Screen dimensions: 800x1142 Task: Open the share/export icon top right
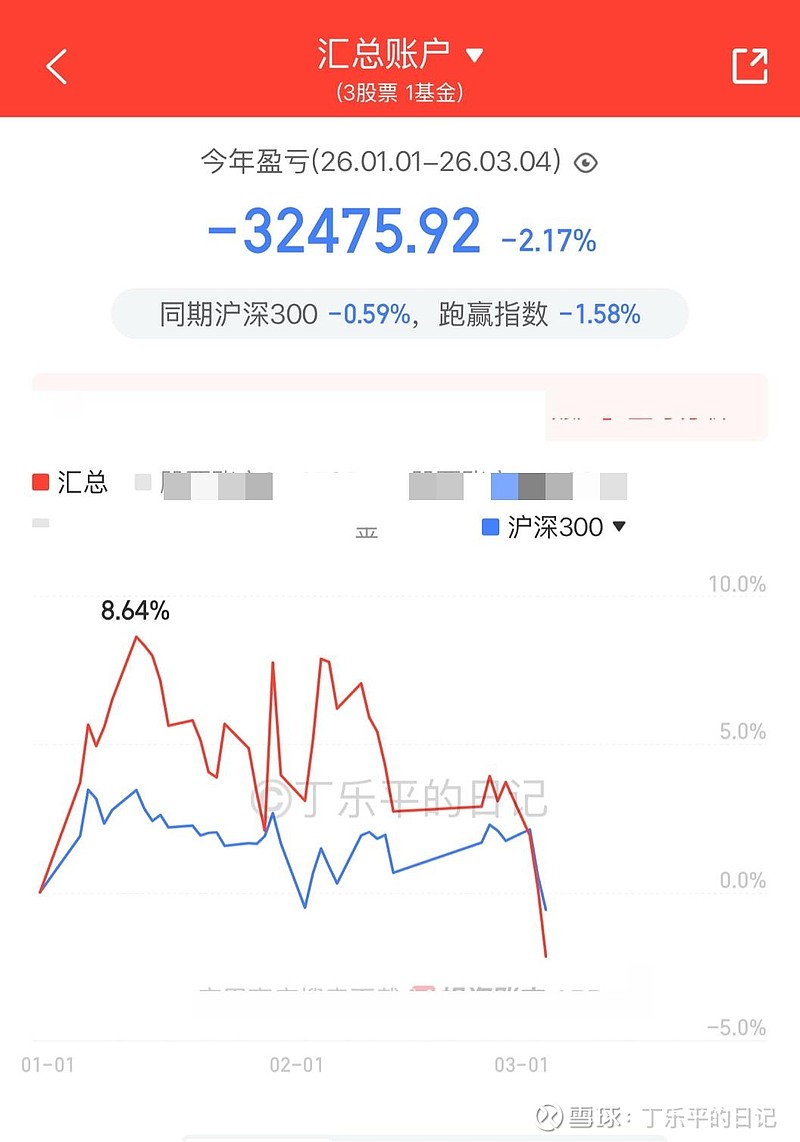[x=749, y=64]
